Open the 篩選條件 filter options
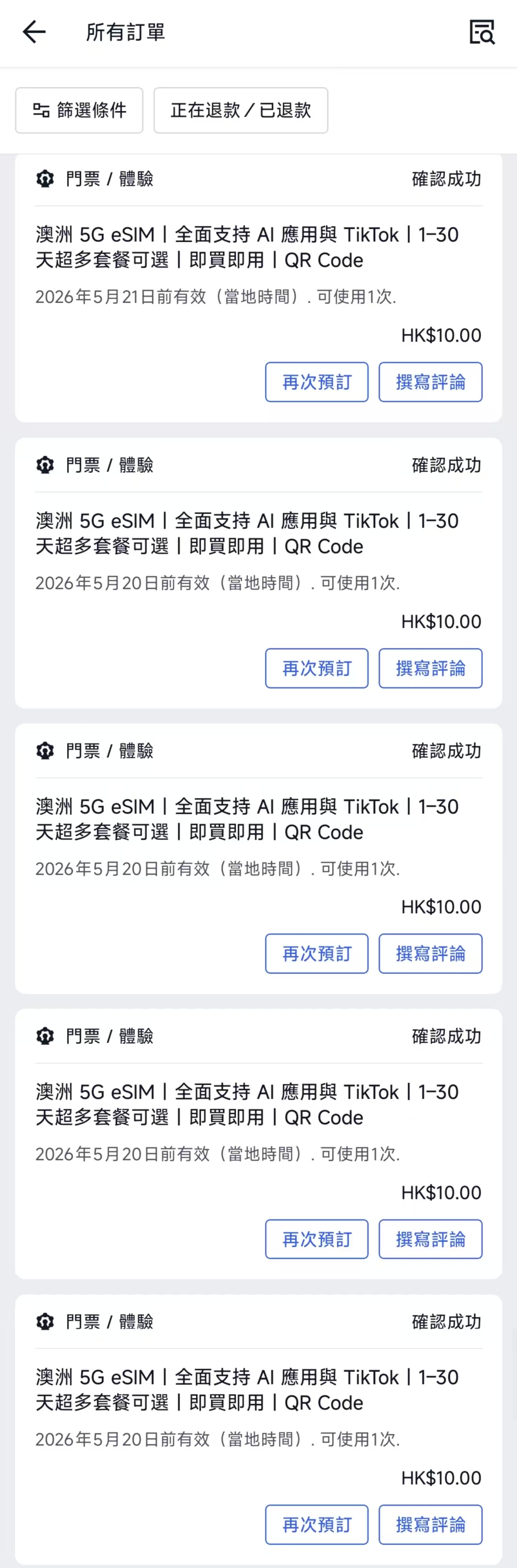The width and height of the screenshot is (517, 1568). 79,110
